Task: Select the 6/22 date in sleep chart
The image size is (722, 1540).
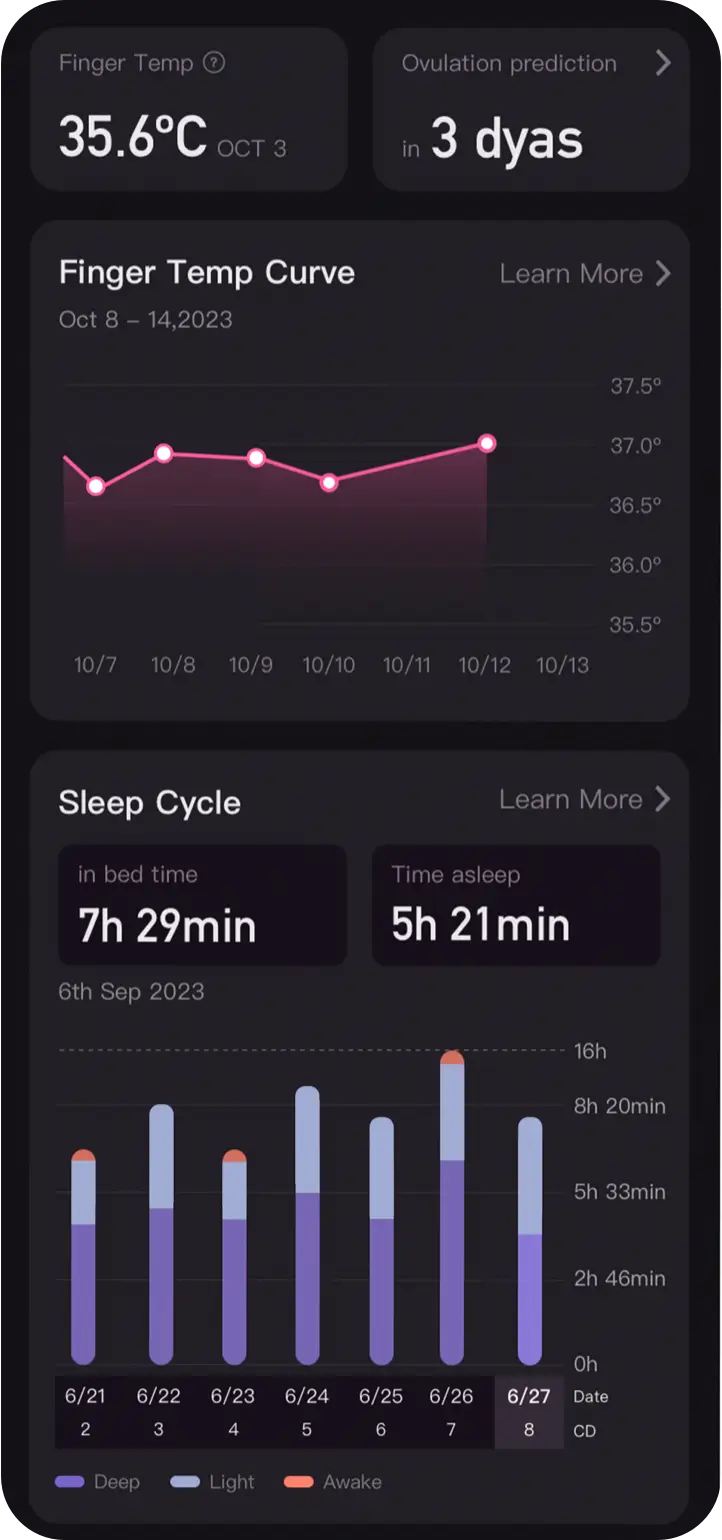Action: 158,1412
